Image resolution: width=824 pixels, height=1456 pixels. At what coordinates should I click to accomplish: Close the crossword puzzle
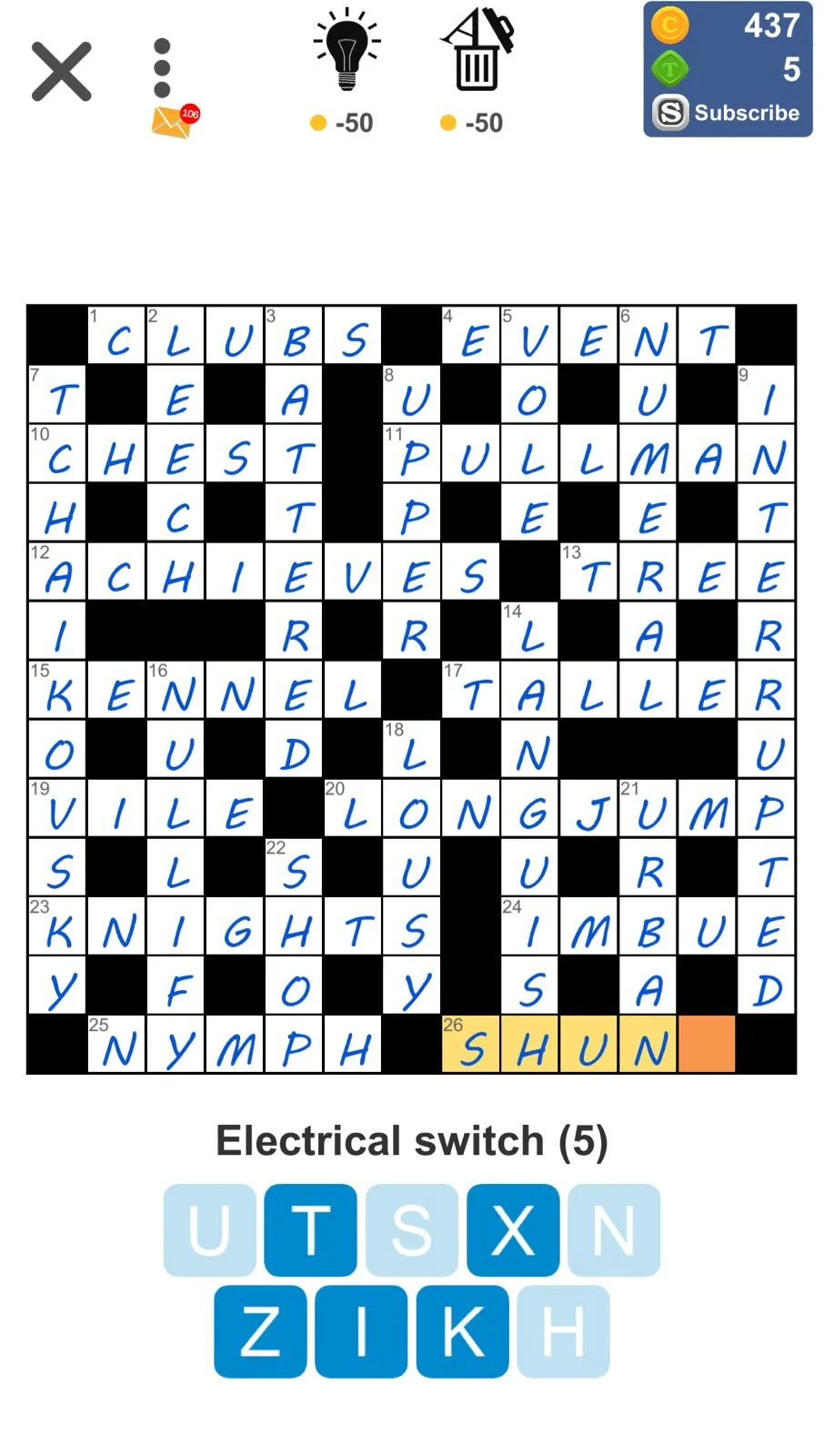(62, 71)
